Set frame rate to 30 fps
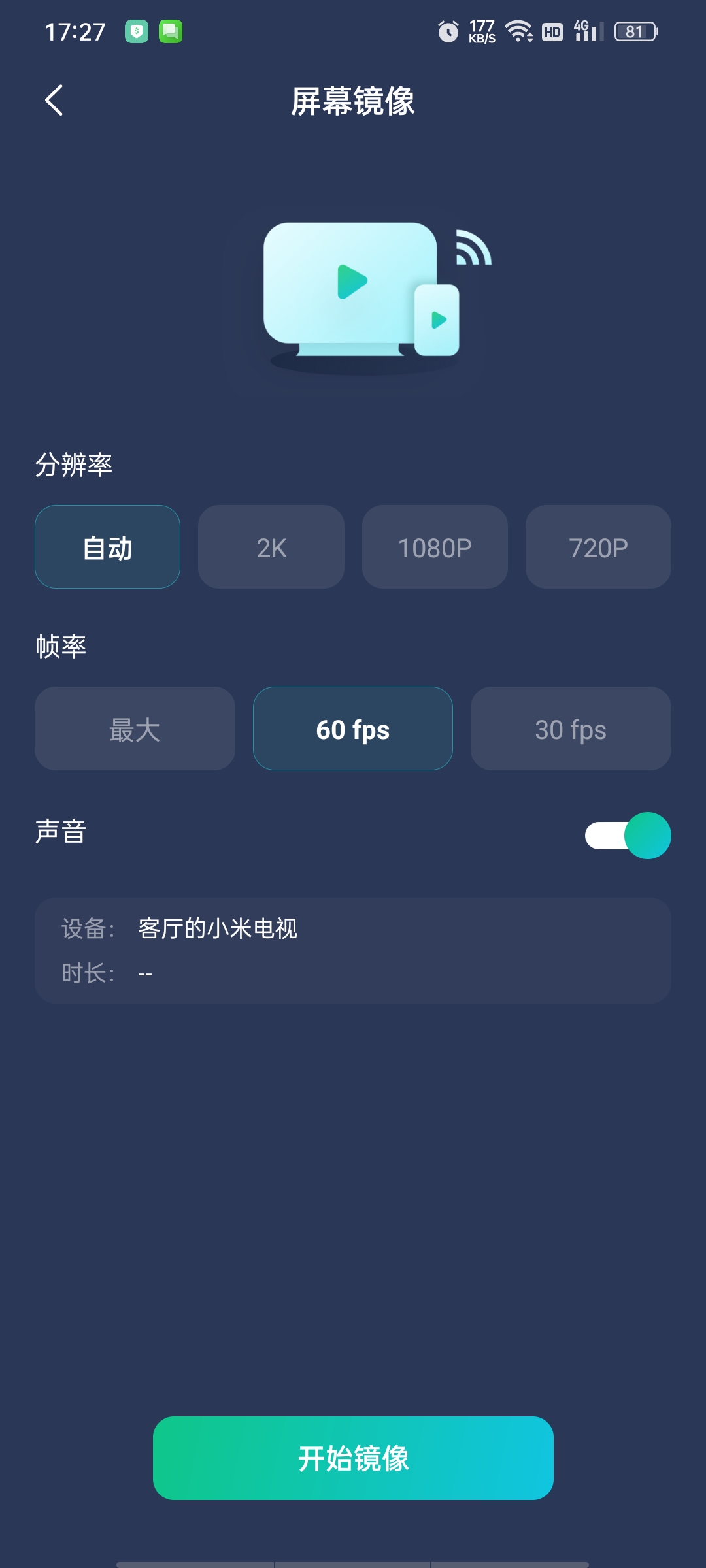 [571, 728]
